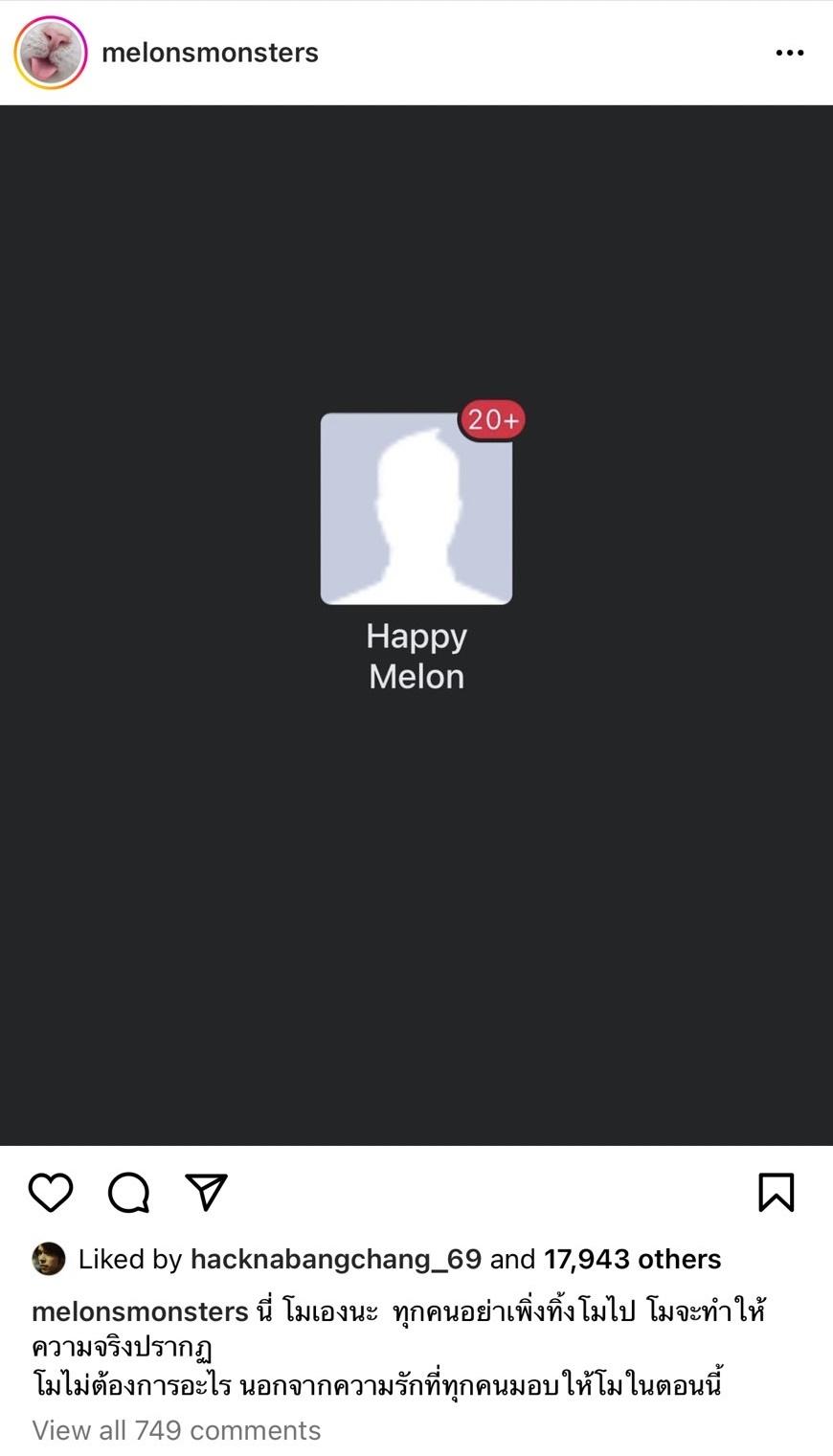Save the post with bookmark icon
This screenshot has width=833, height=1456.
776,1192
